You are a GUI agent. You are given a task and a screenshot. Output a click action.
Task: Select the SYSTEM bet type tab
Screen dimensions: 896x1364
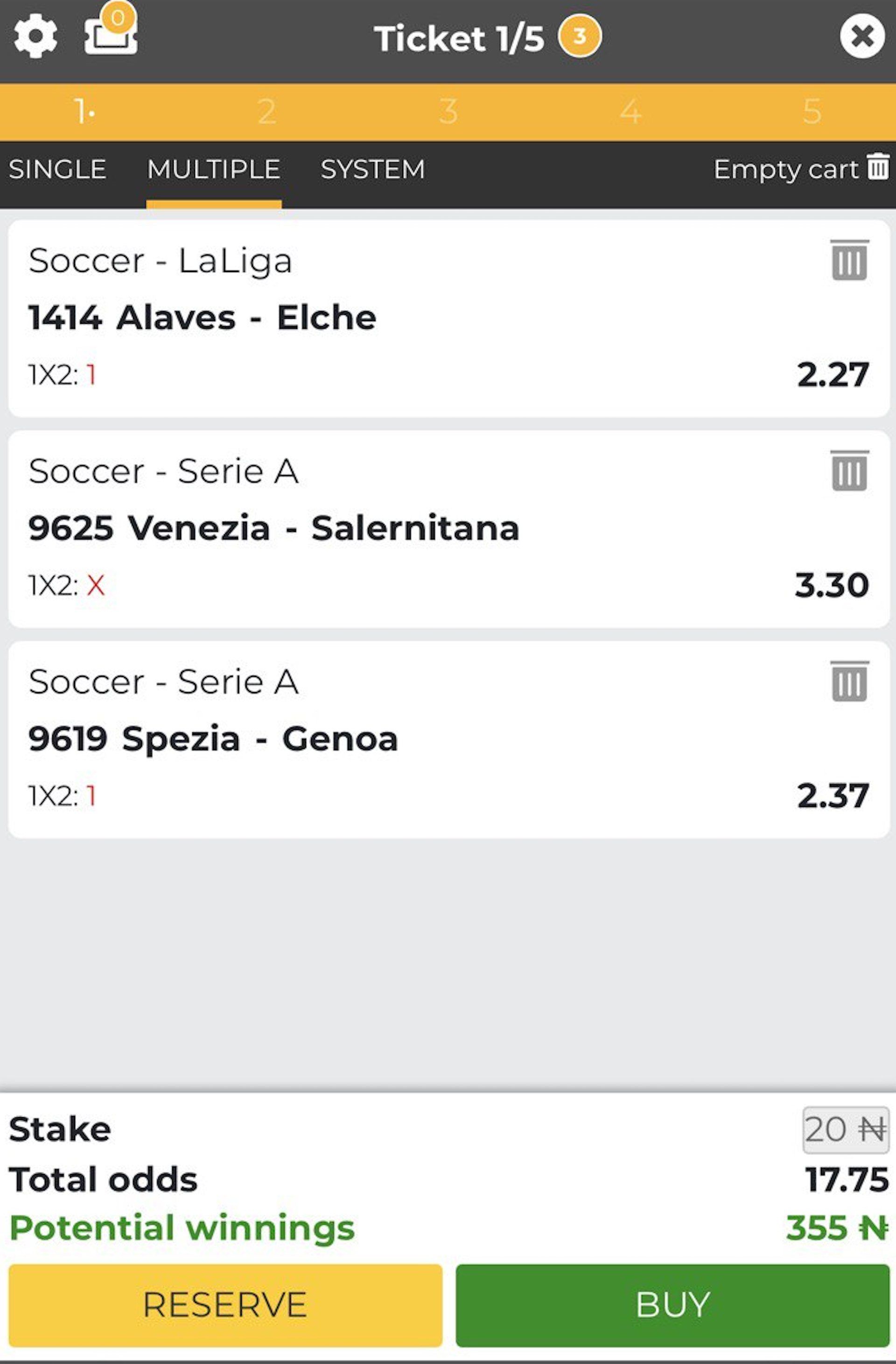372,170
